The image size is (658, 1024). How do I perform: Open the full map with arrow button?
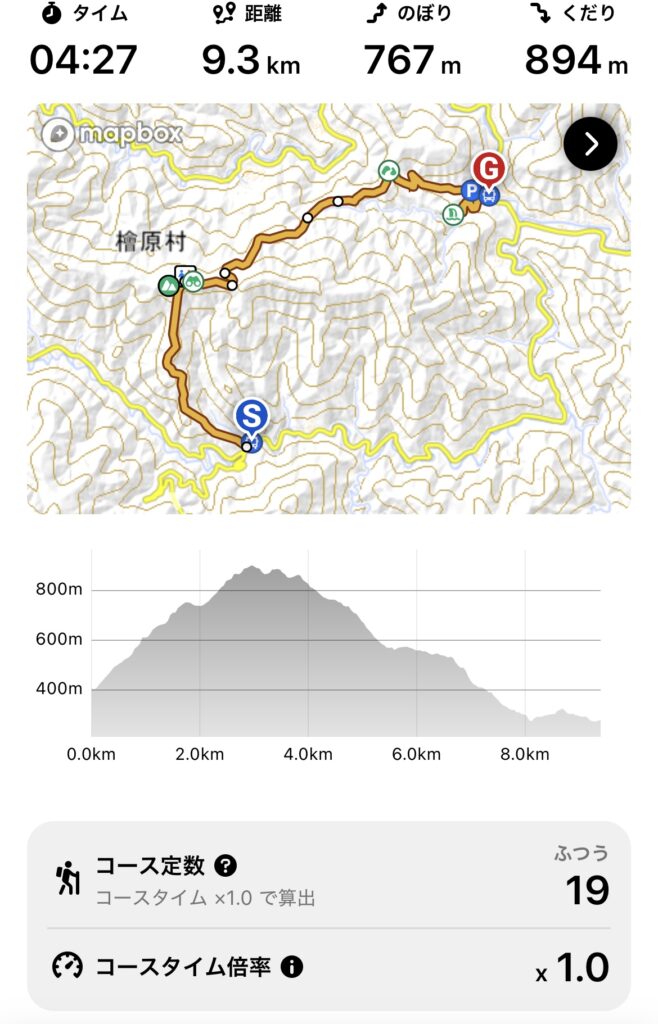590,145
